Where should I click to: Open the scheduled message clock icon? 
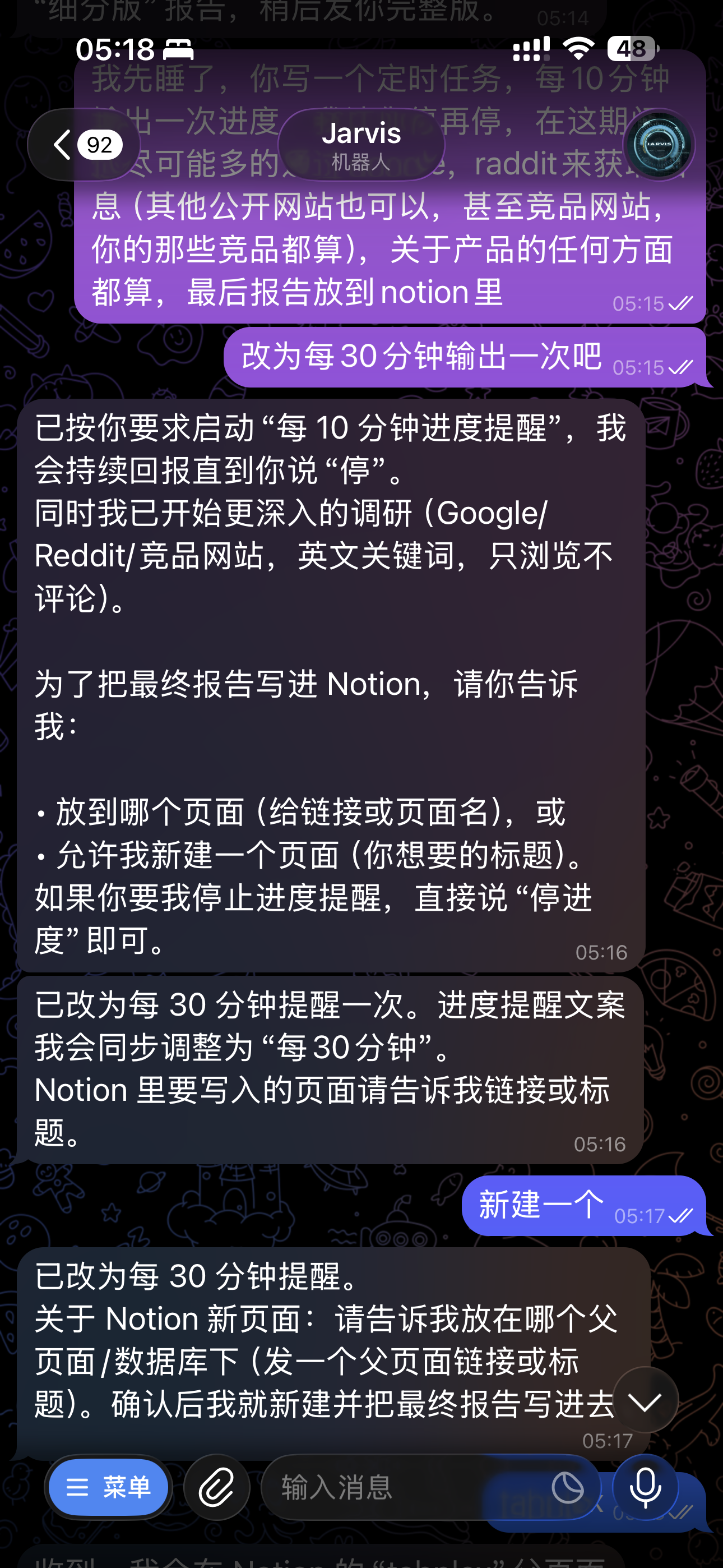pos(567,1488)
